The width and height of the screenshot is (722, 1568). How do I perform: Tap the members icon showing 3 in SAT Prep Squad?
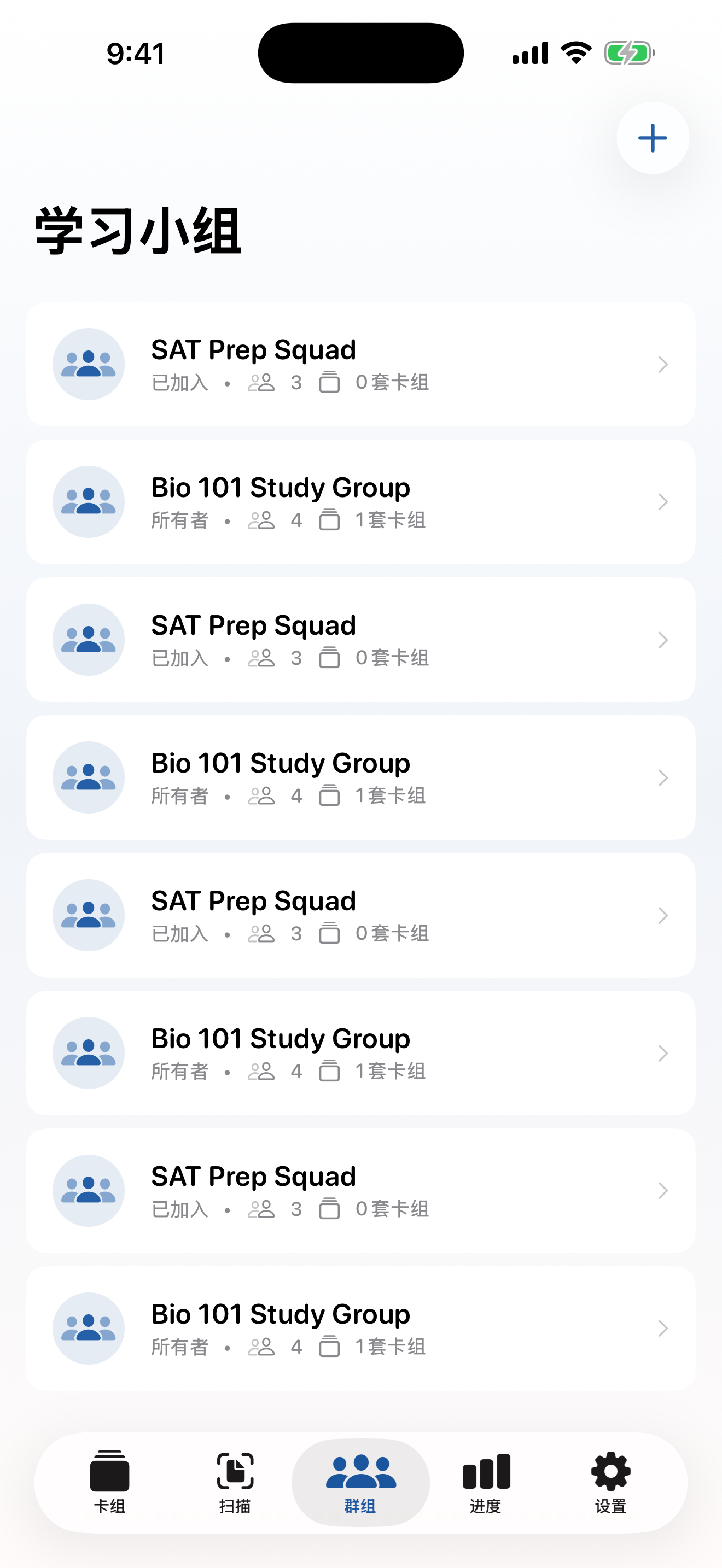[263, 382]
